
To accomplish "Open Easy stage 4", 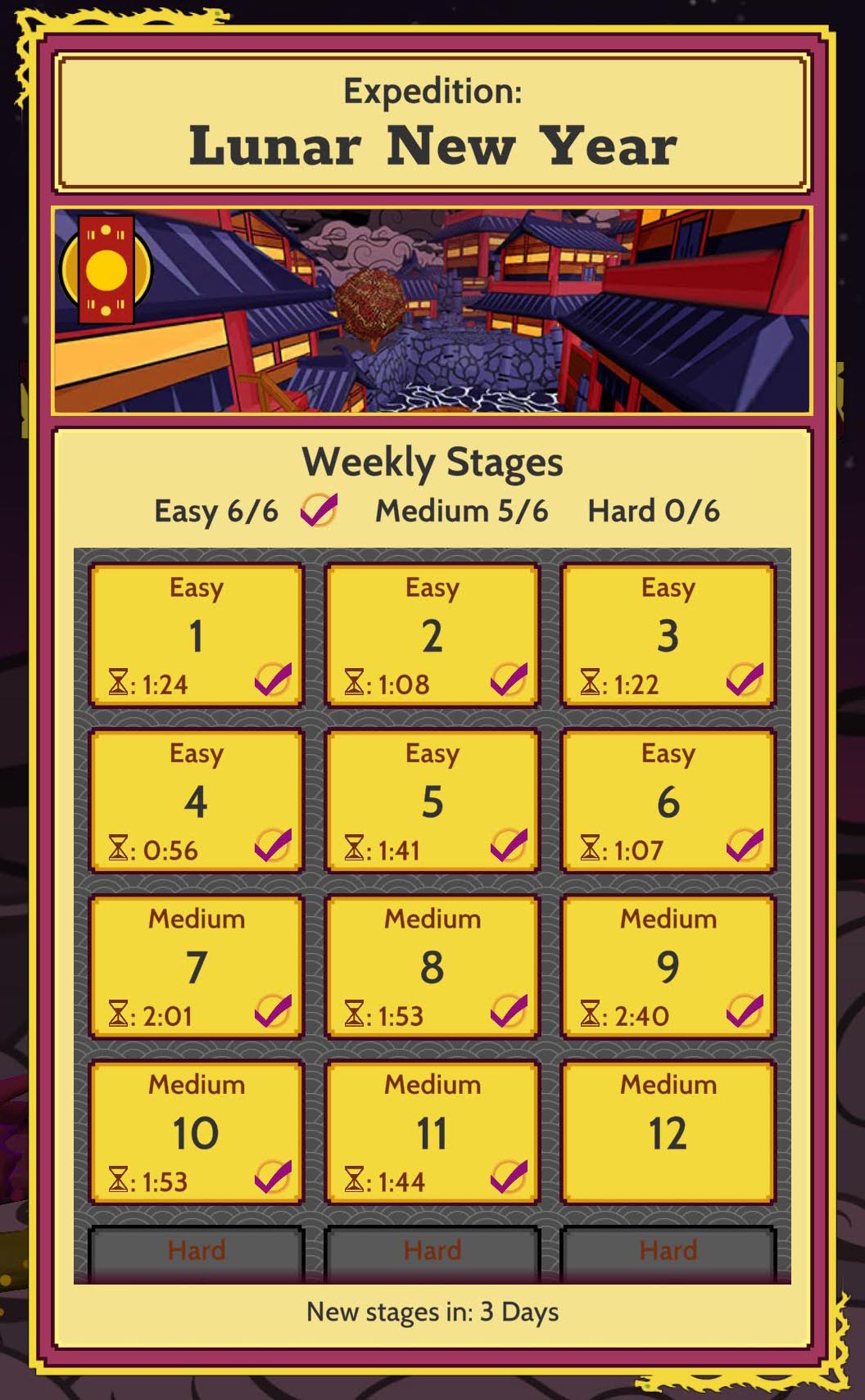I will [196, 801].
